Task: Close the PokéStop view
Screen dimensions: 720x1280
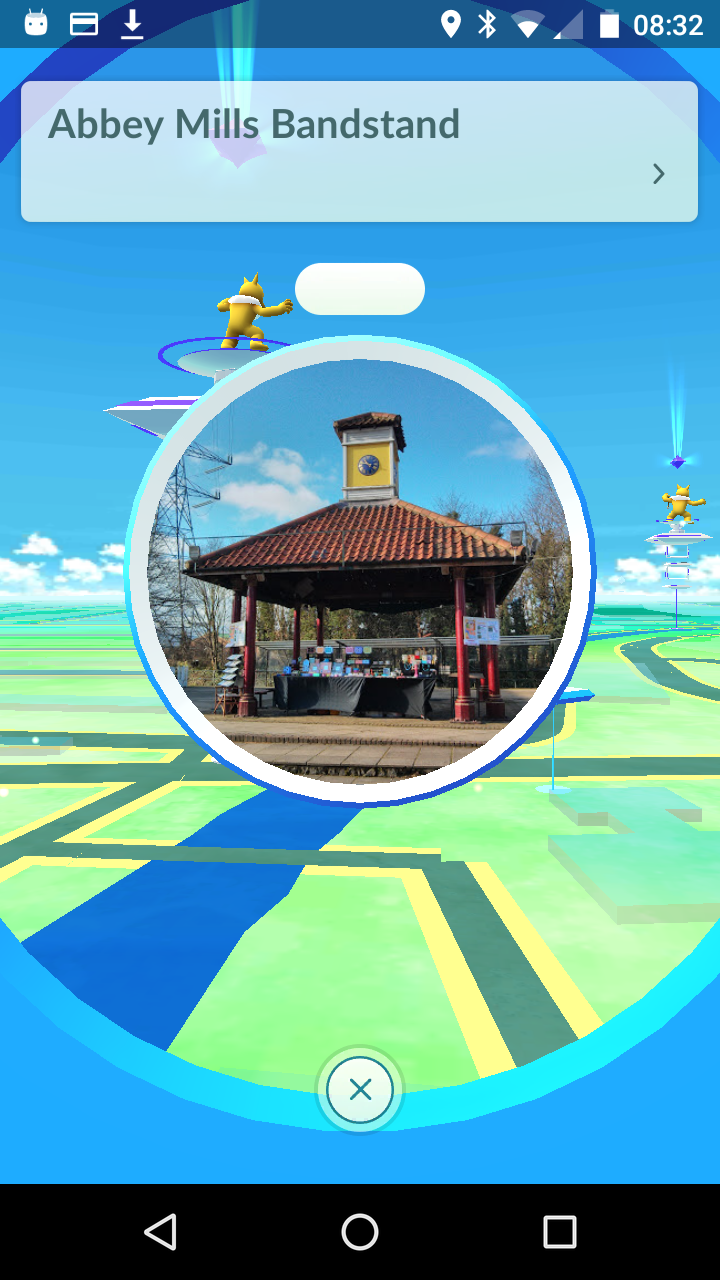Action: 360,1090
